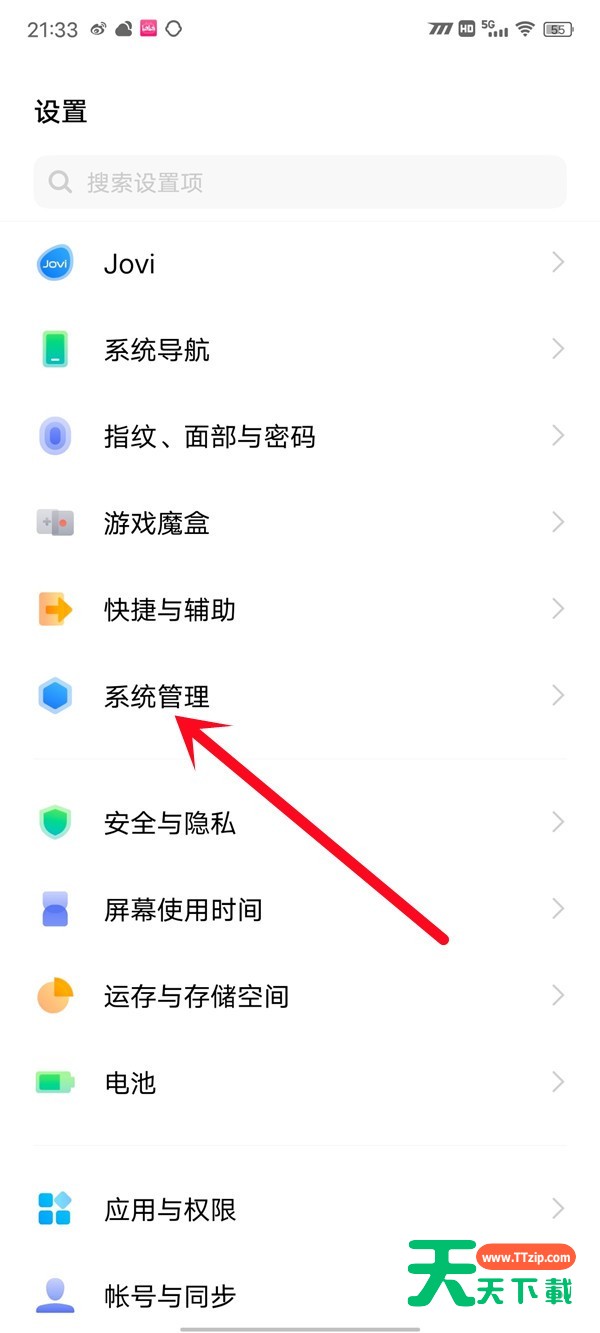Open 系统管理
The height and width of the screenshot is (1333, 600).
coord(300,695)
